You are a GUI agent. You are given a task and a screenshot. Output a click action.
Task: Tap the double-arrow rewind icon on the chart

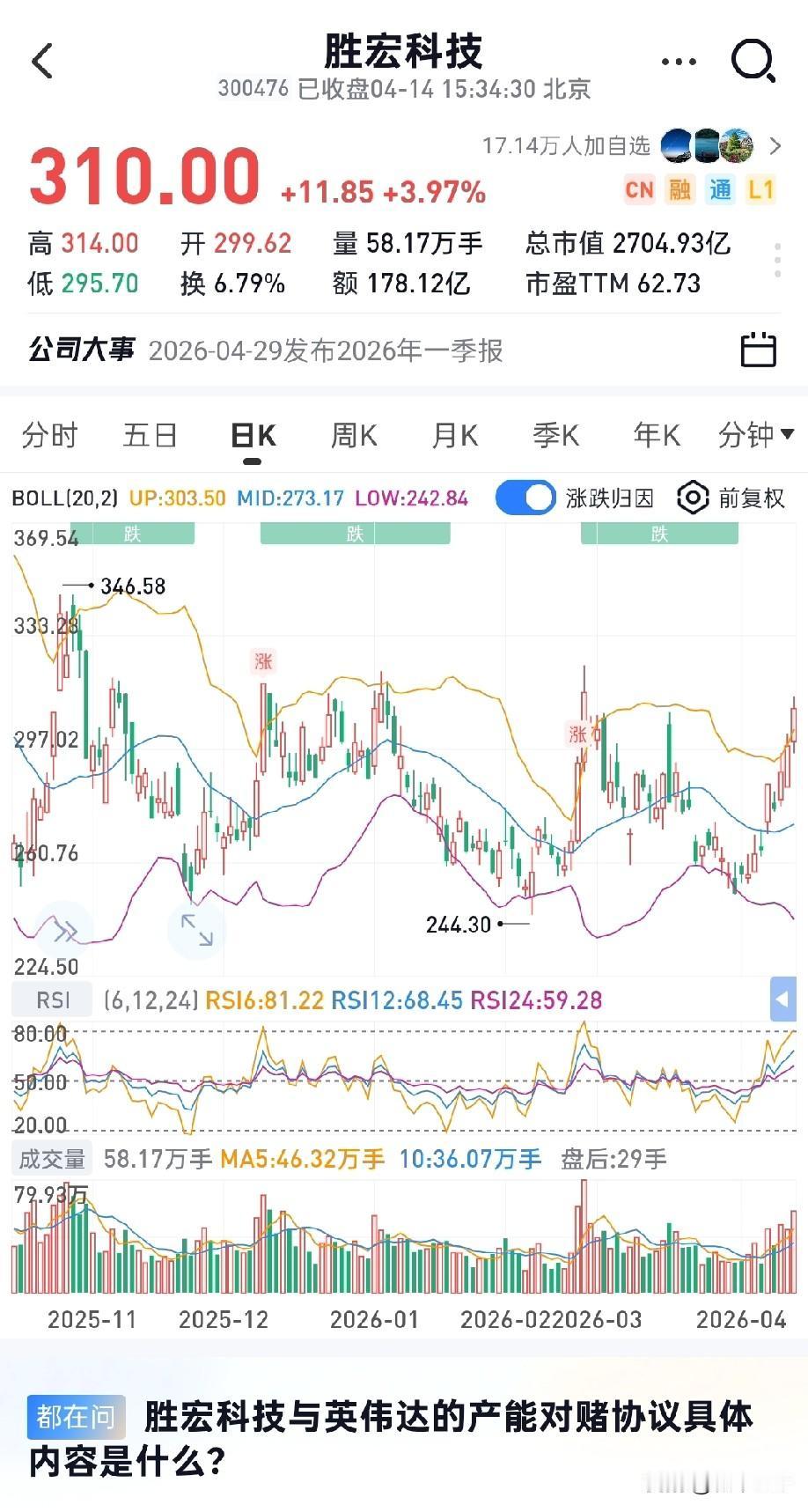click(x=64, y=929)
